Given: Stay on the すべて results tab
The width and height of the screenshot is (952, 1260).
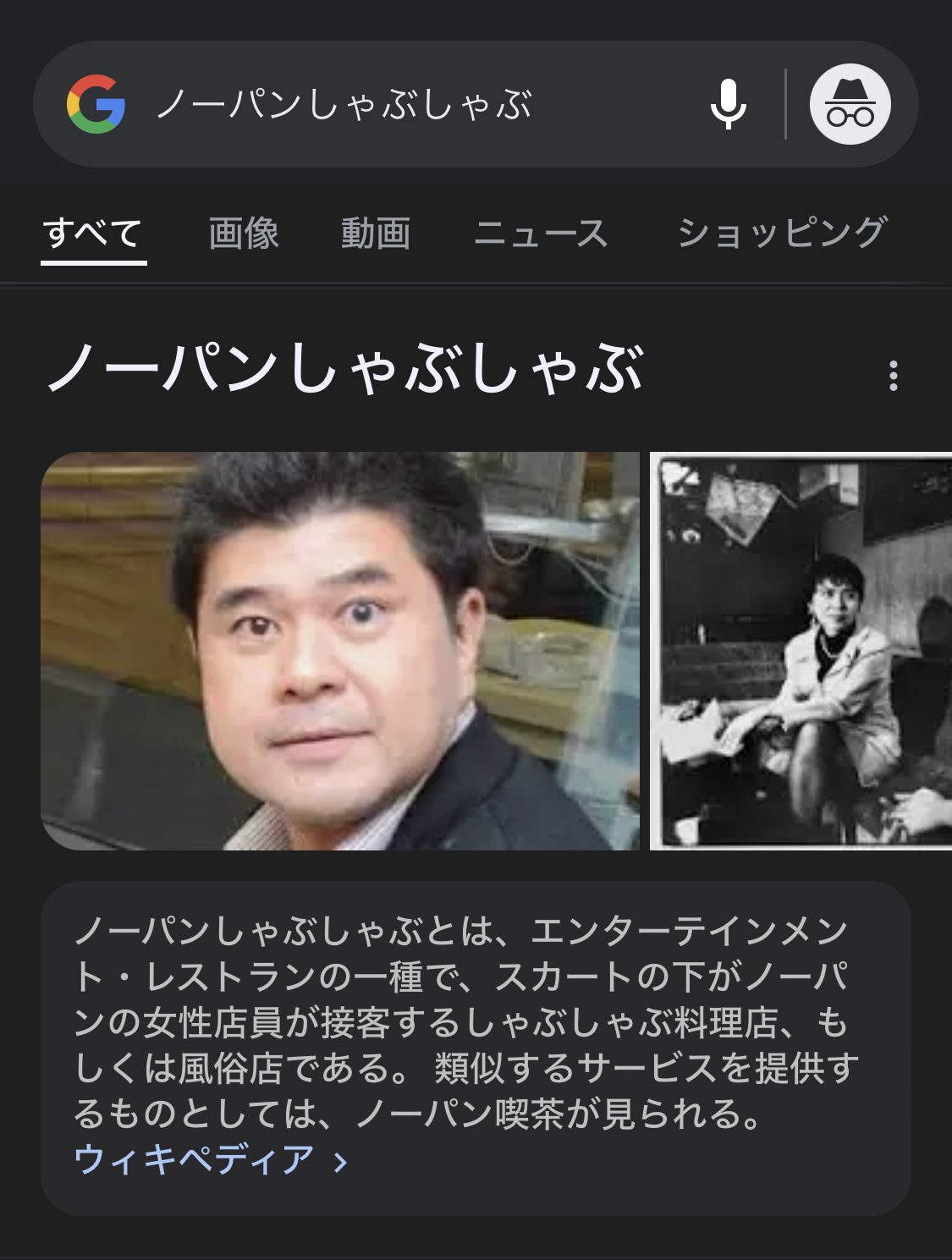Looking at the screenshot, I should click(x=93, y=234).
